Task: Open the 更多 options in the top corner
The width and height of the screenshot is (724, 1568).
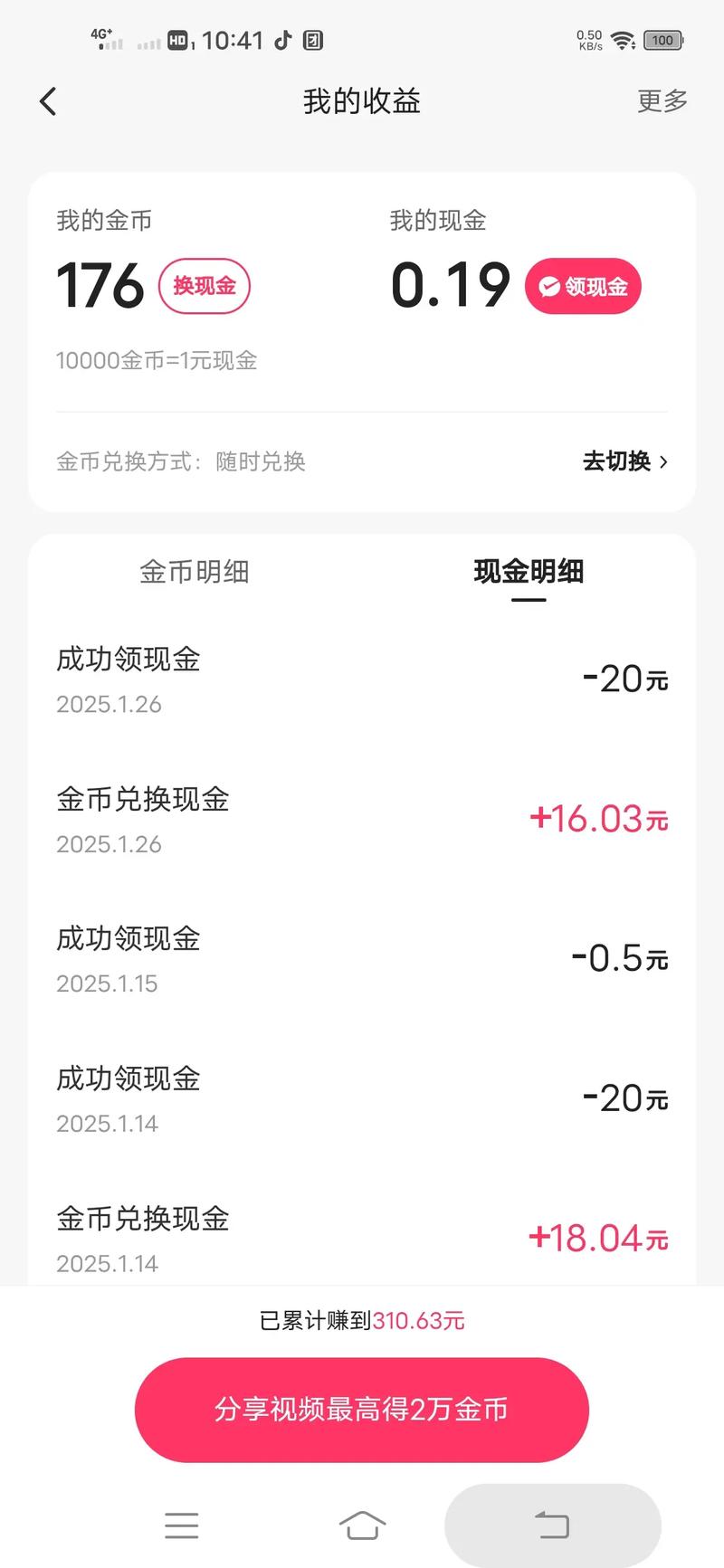Action: pos(661,101)
